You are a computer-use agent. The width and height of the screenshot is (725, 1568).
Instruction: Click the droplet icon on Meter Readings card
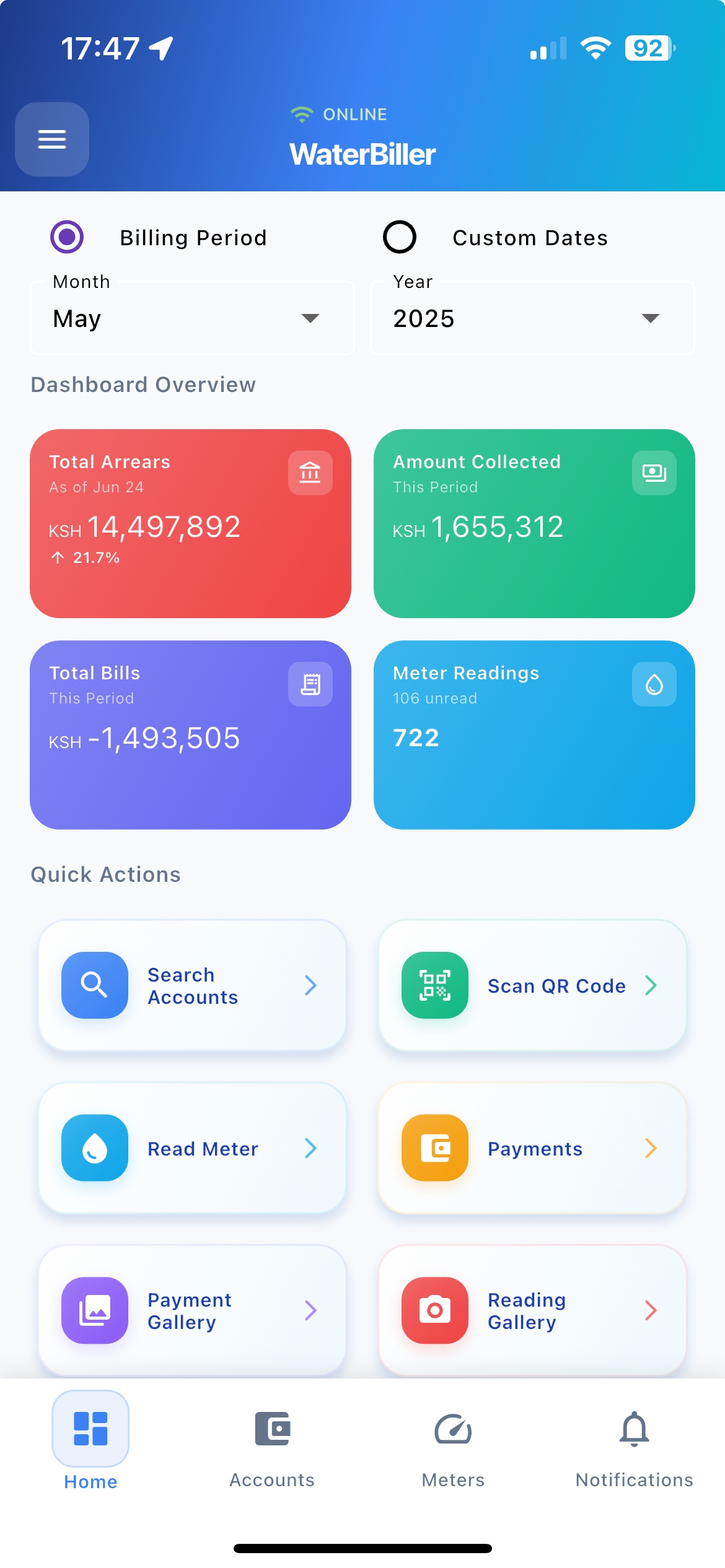pyautogui.click(x=653, y=684)
